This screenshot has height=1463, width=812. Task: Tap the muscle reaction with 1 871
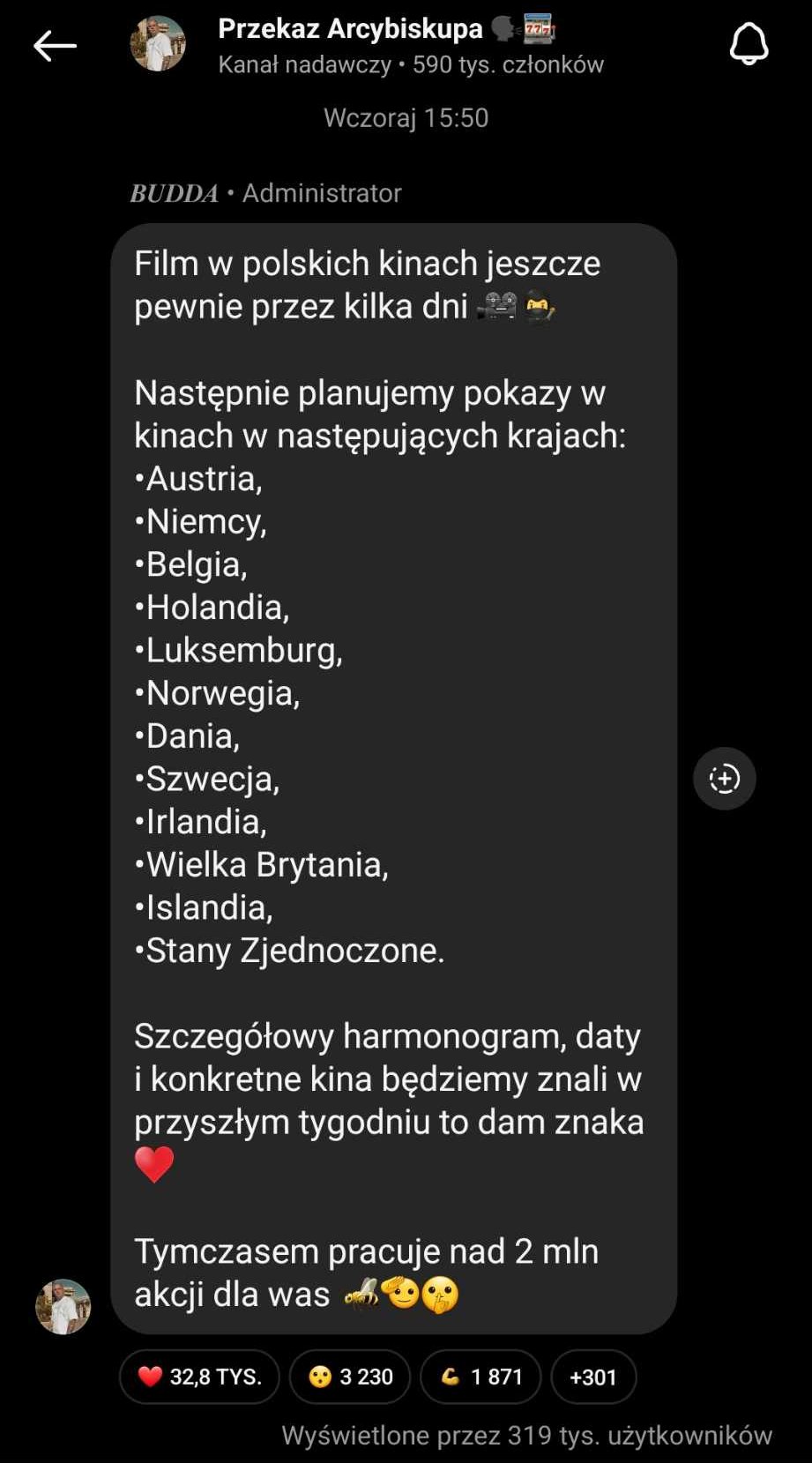pyautogui.click(x=480, y=1377)
